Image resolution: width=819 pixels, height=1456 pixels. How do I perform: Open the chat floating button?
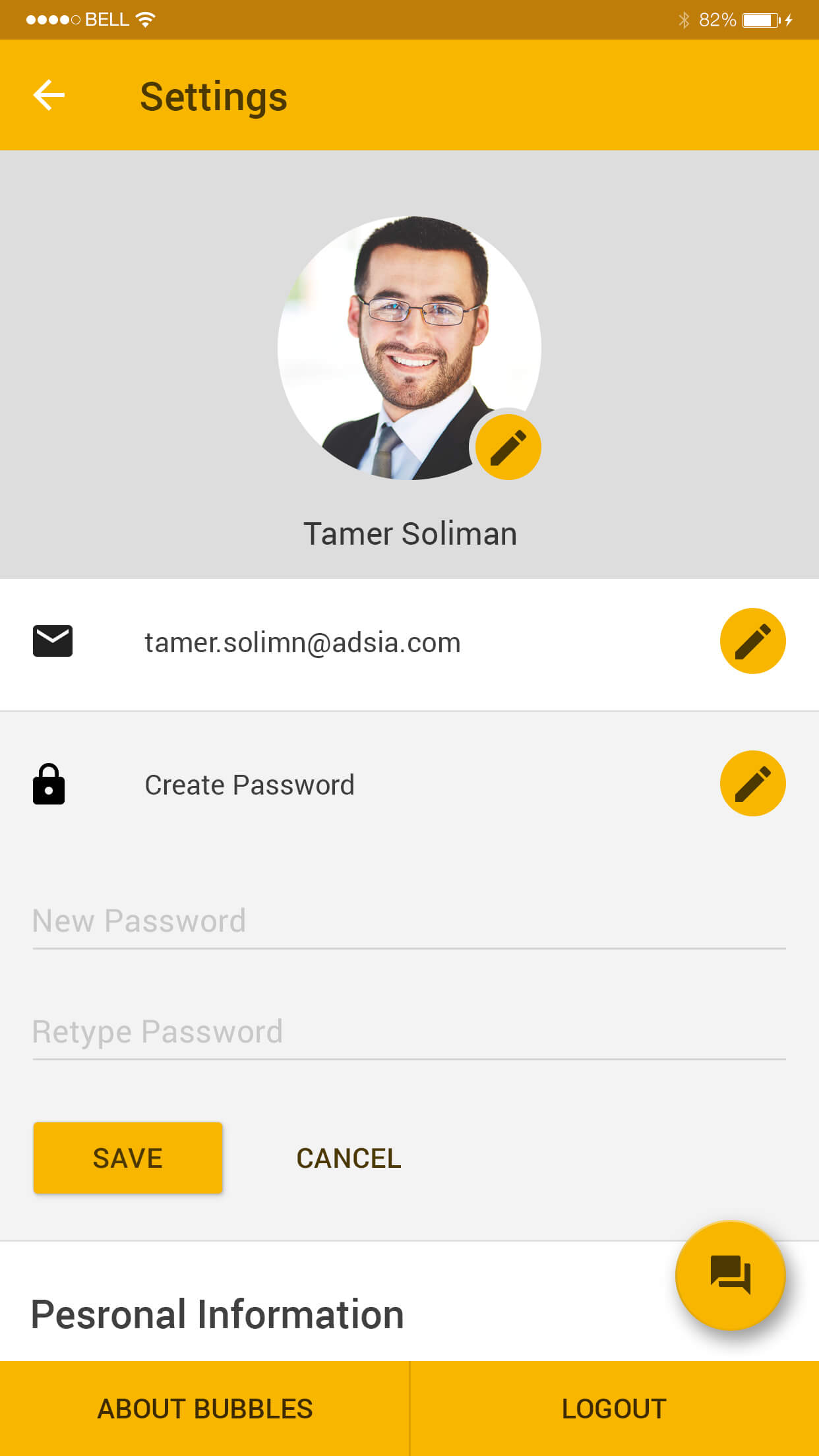[731, 1275]
